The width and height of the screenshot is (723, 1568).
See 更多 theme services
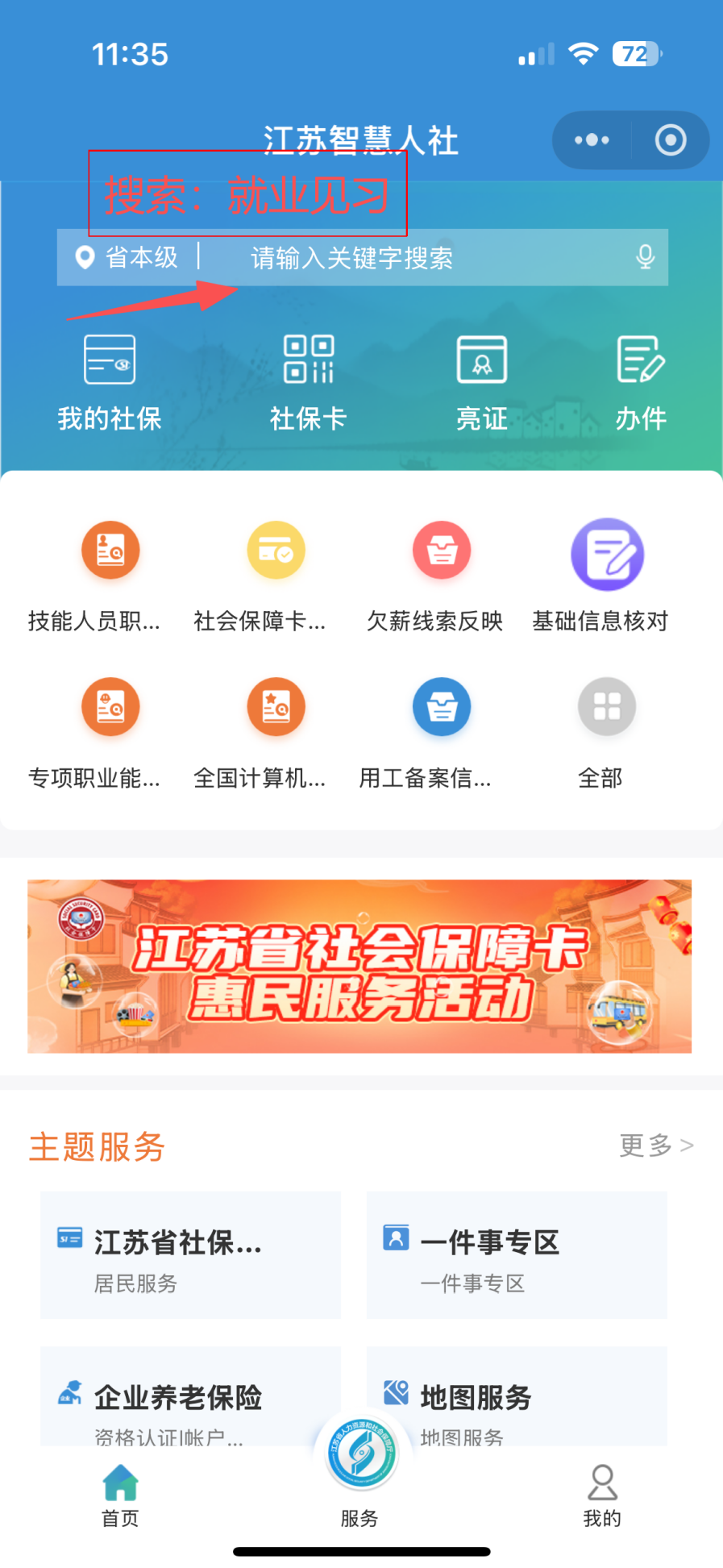tap(655, 1145)
